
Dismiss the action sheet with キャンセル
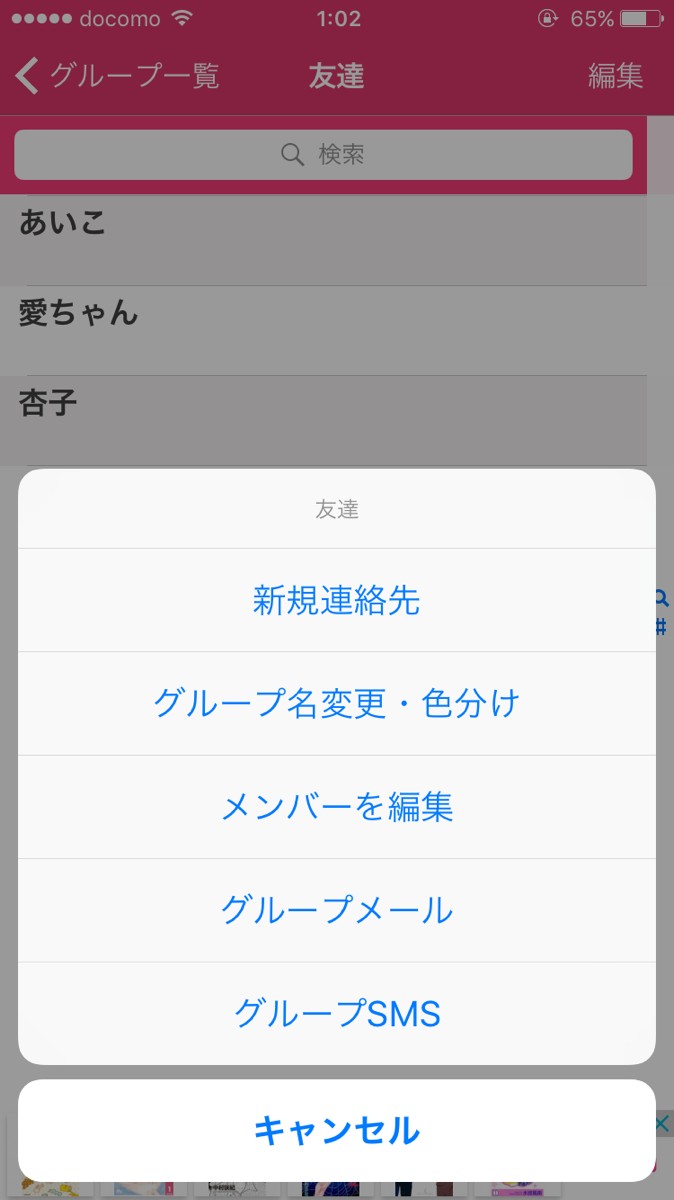tap(336, 1131)
